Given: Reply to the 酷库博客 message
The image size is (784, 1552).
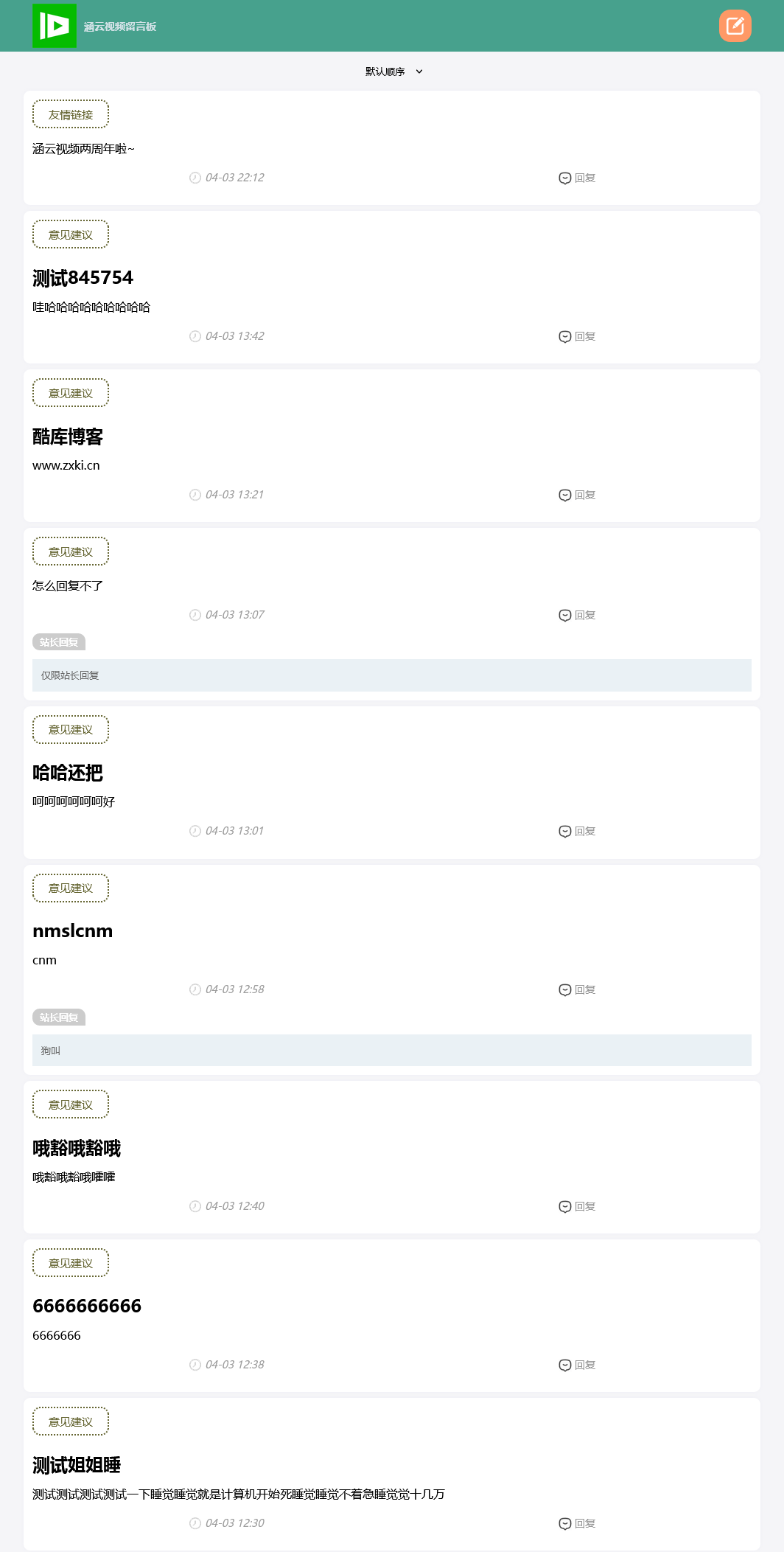Looking at the screenshot, I should tap(577, 495).
